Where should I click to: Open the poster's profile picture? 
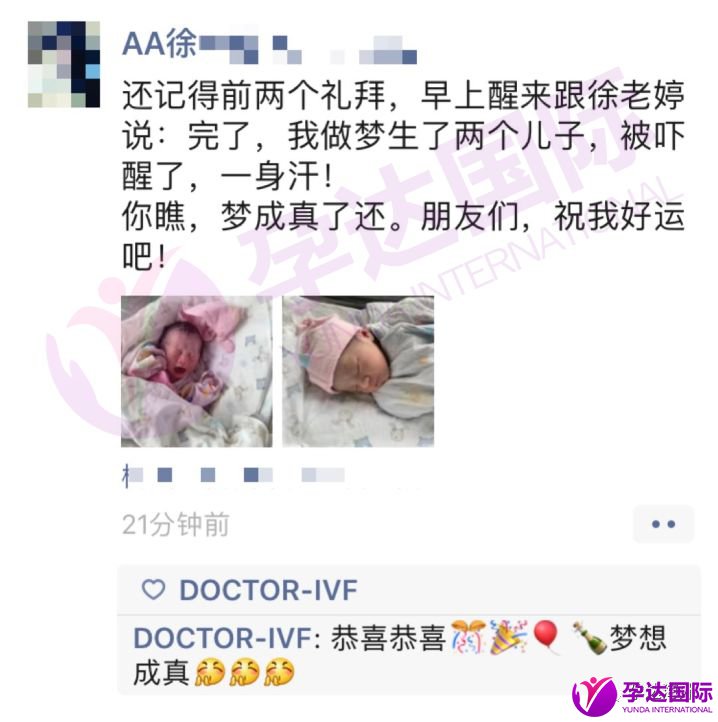pos(64,64)
